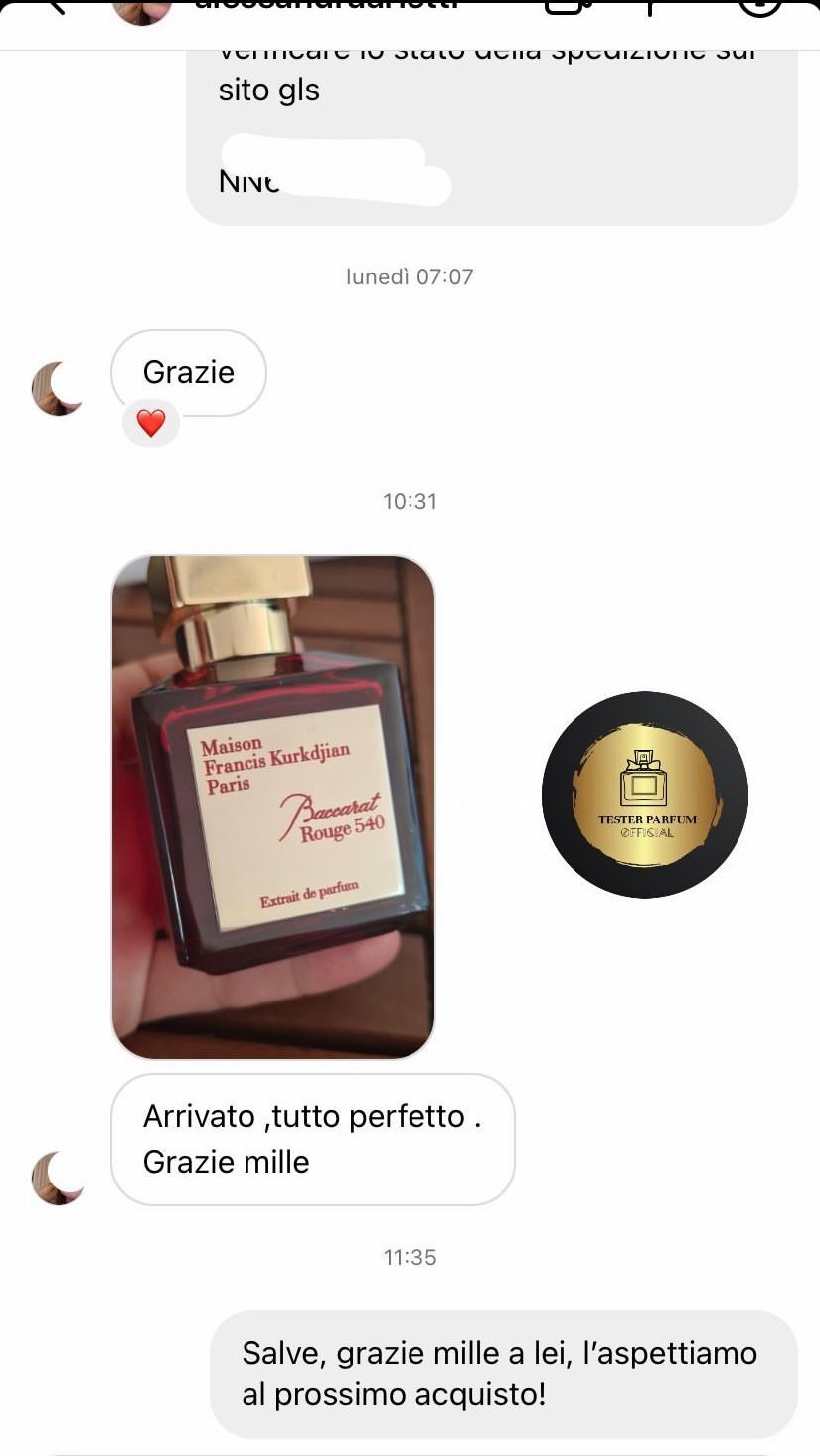Open the Baccarat Rouge 540 photo message
The image size is (820, 1456).
pos(273,807)
